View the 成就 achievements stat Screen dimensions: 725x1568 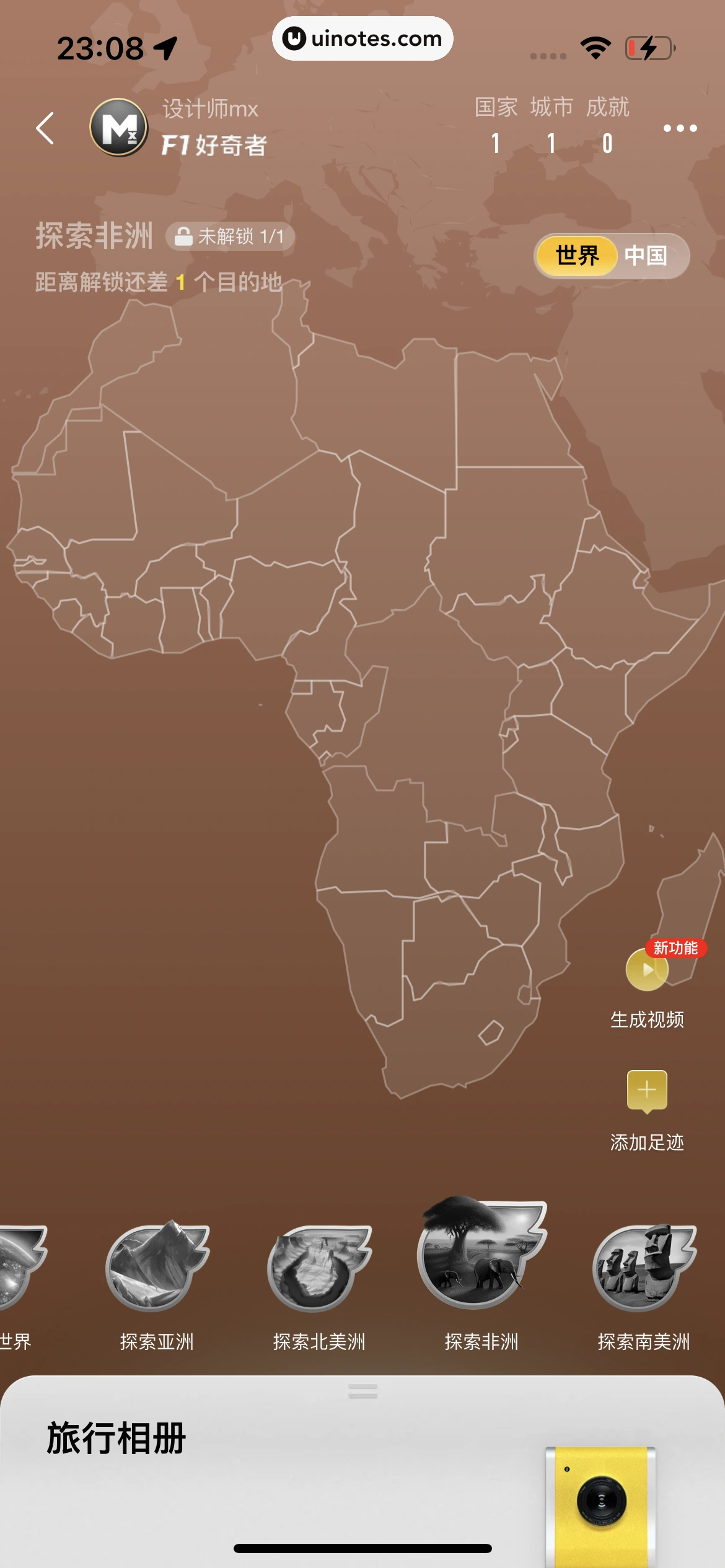(x=607, y=127)
